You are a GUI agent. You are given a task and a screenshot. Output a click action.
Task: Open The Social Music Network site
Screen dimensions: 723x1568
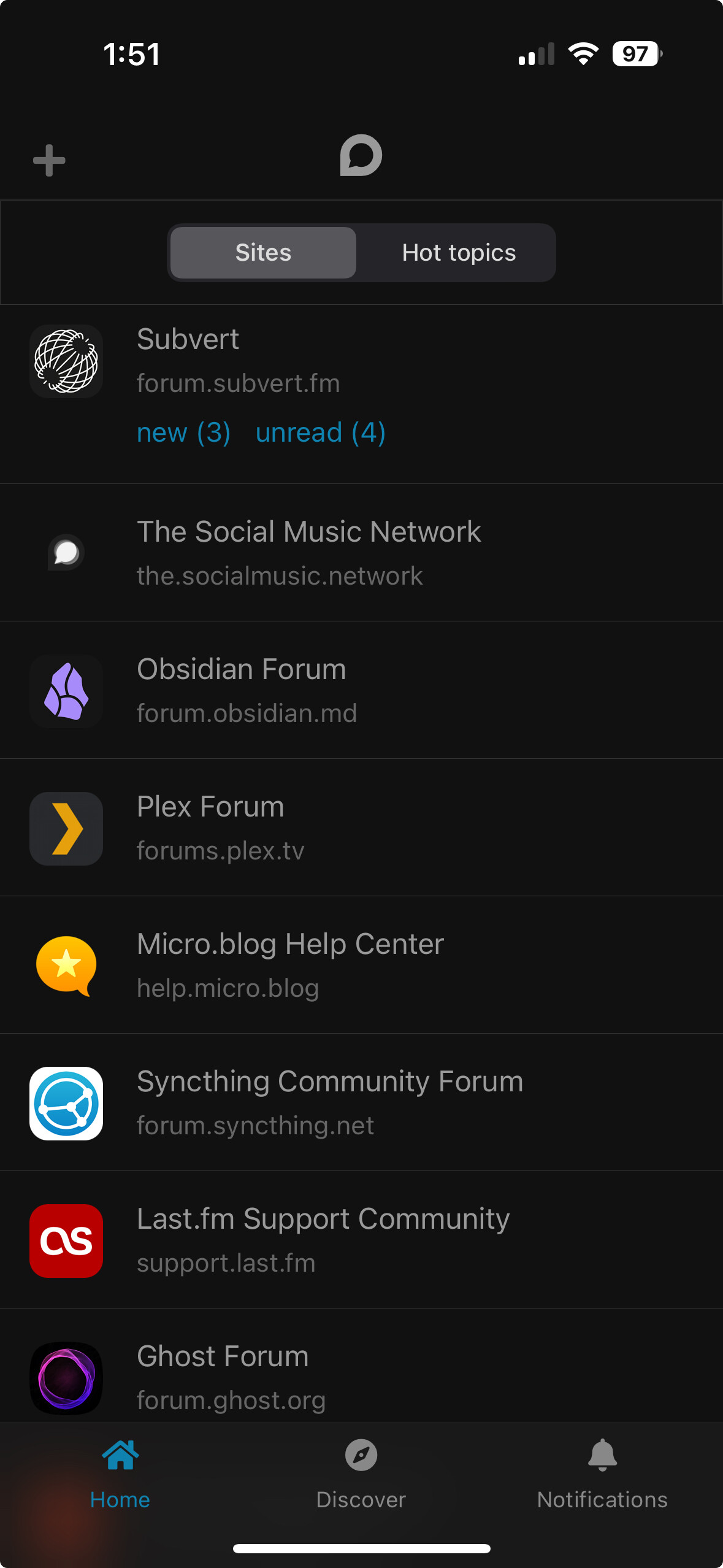coord(361,553)
